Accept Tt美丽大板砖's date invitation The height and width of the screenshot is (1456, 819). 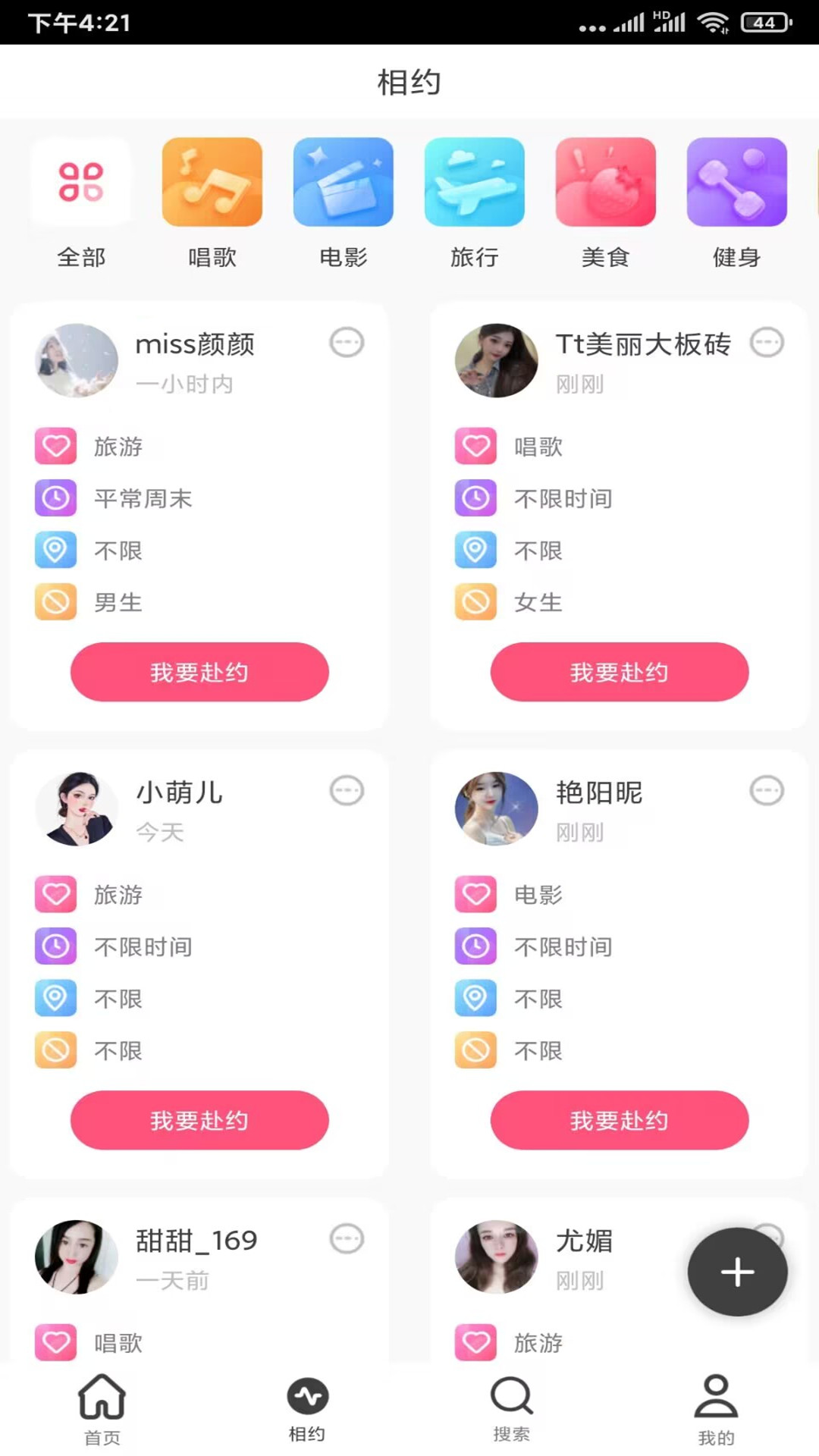[x=620, y=672]
